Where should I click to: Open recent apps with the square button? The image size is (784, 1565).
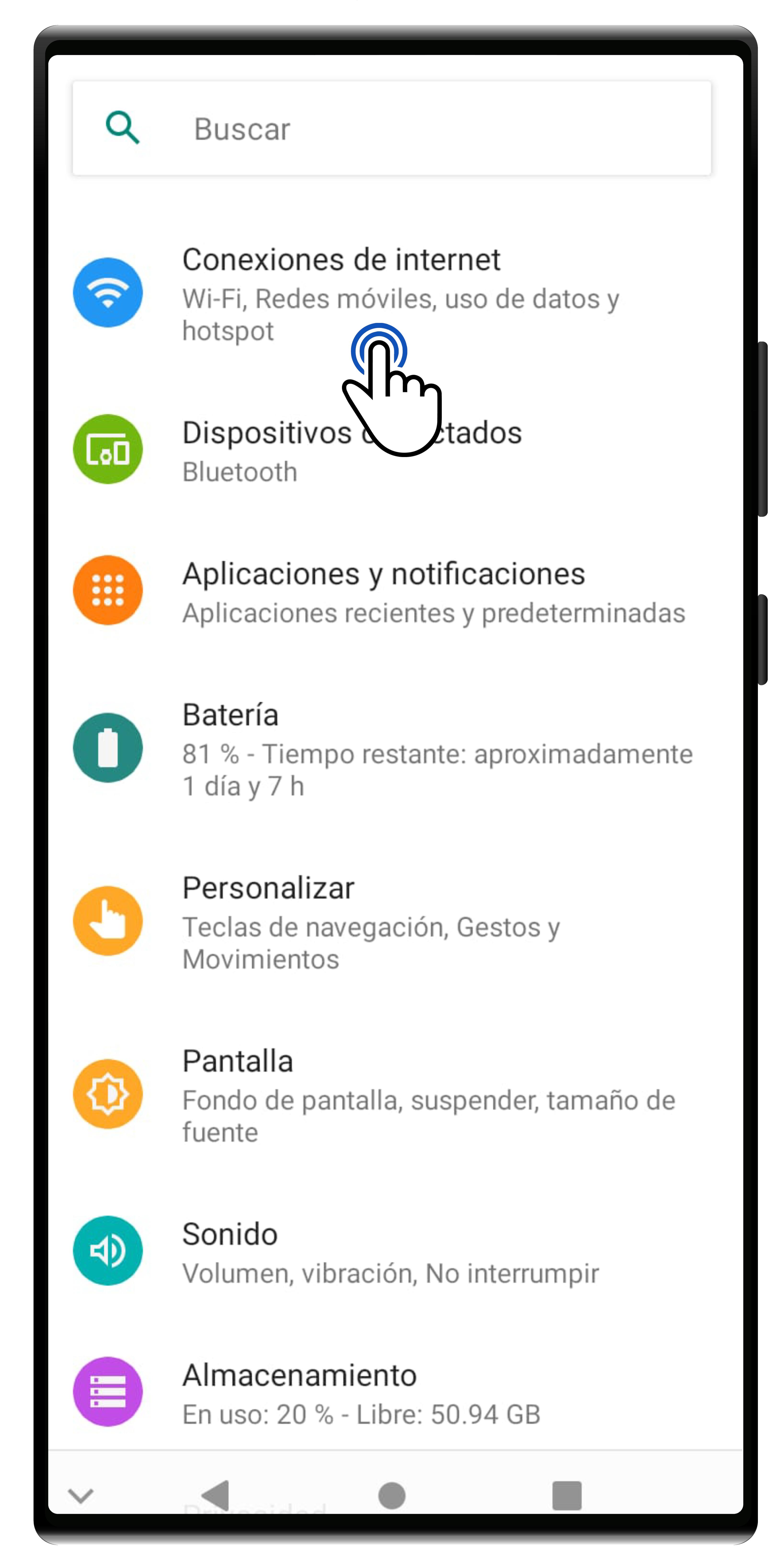(566, 1495)
